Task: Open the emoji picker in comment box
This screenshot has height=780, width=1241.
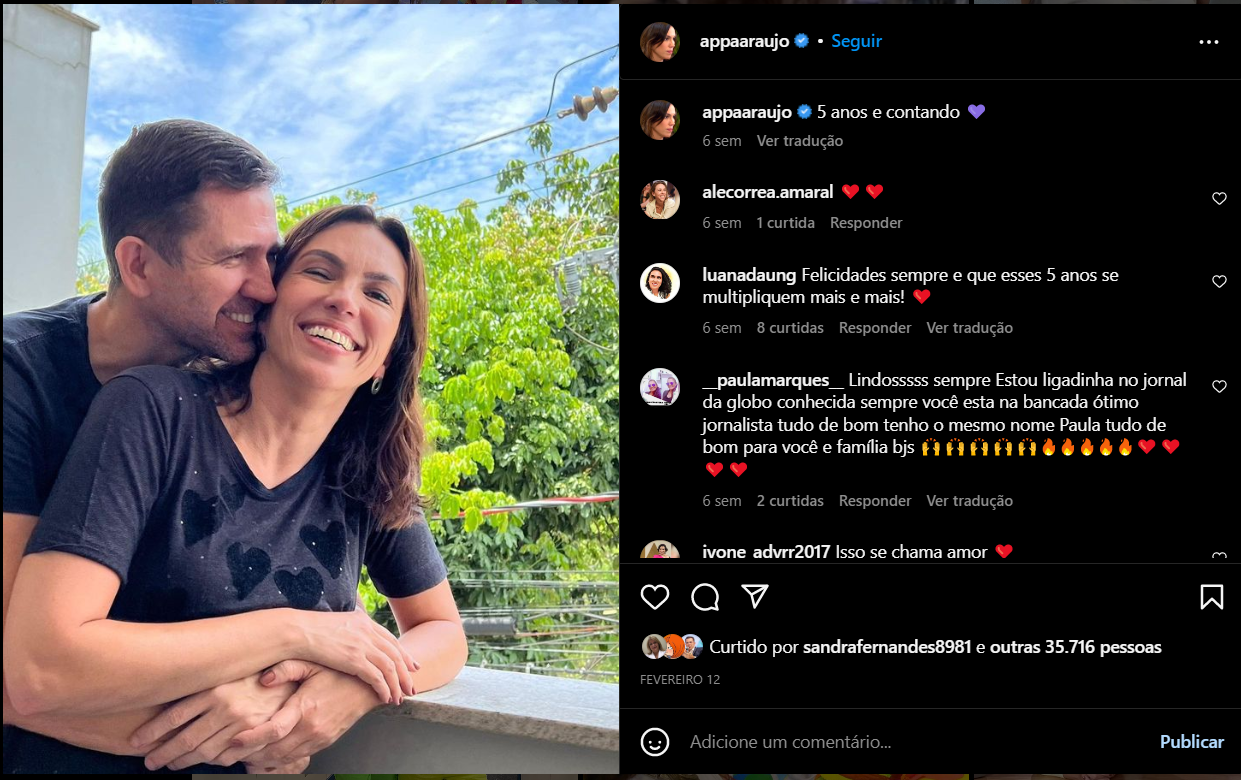Action: (655, 742)
